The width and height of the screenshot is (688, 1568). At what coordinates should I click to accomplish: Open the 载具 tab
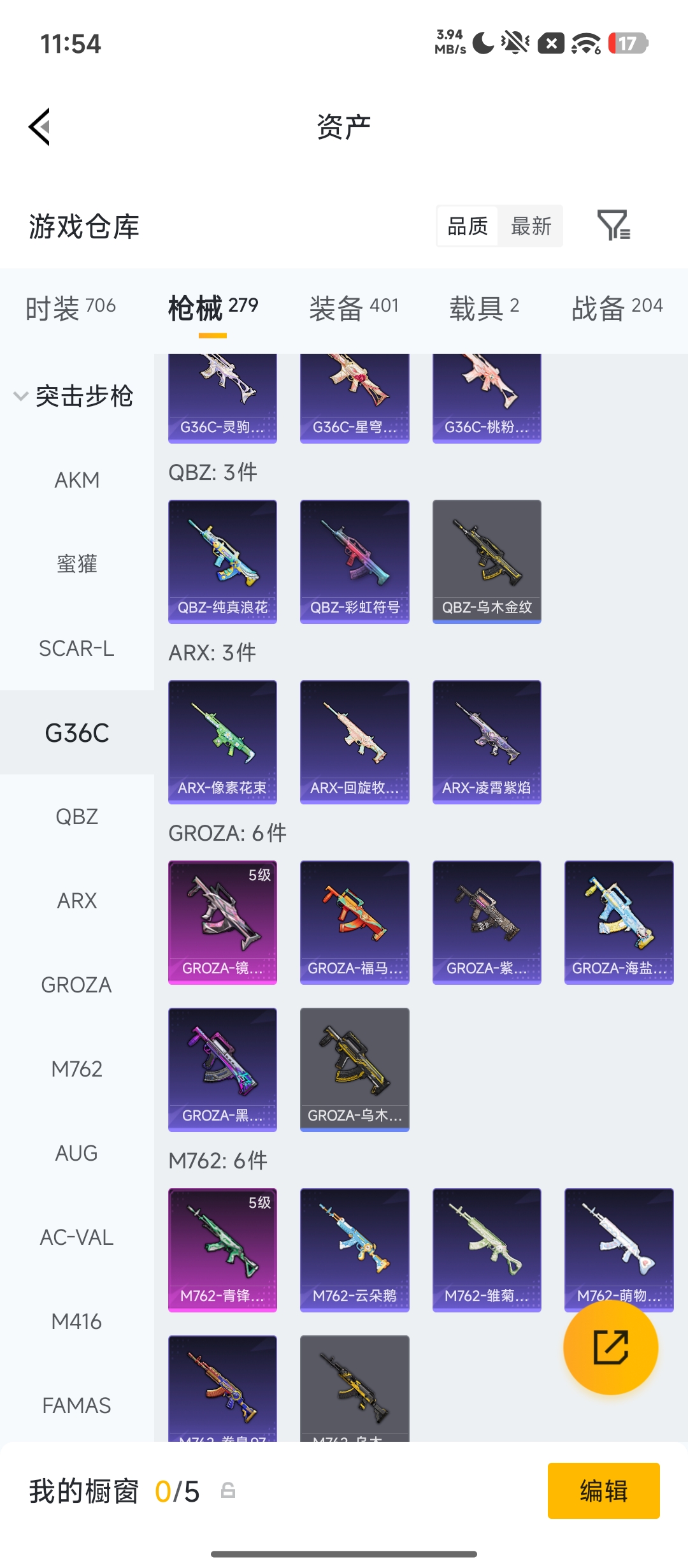[484, 308]
